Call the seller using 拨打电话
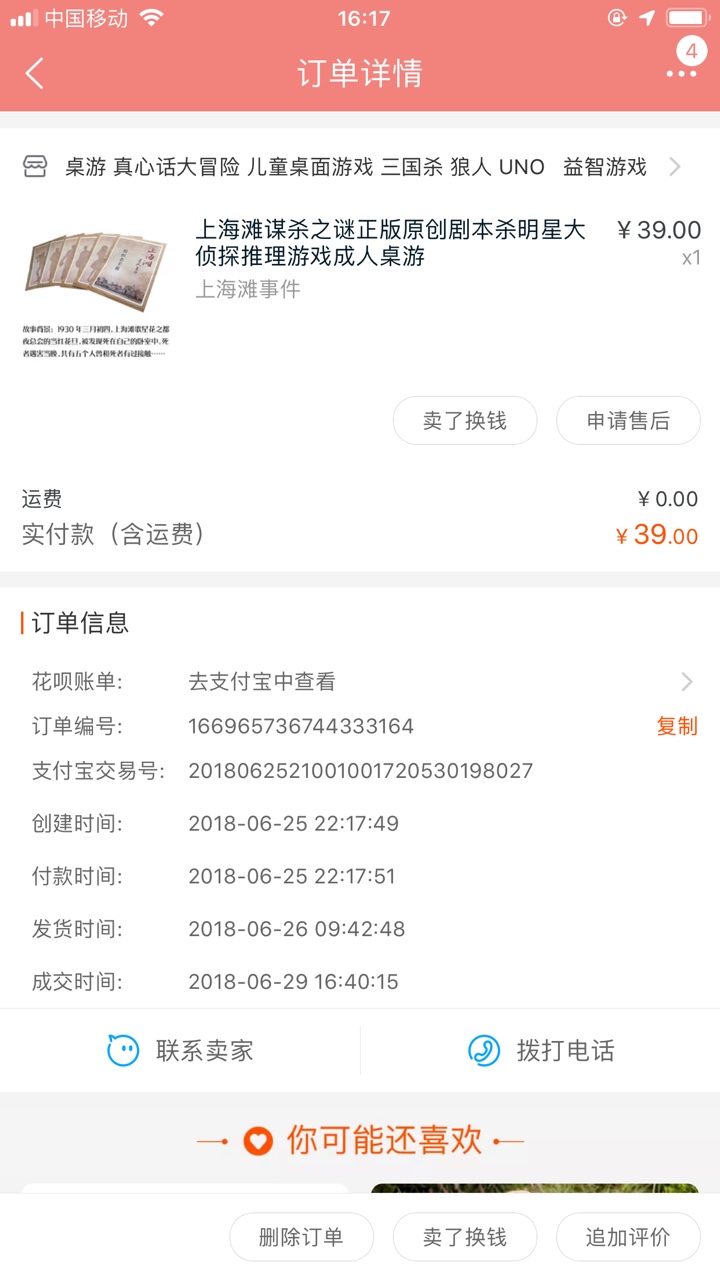Image resolution: width=720 pixels, height=1280 pixels. [541, 1051]
